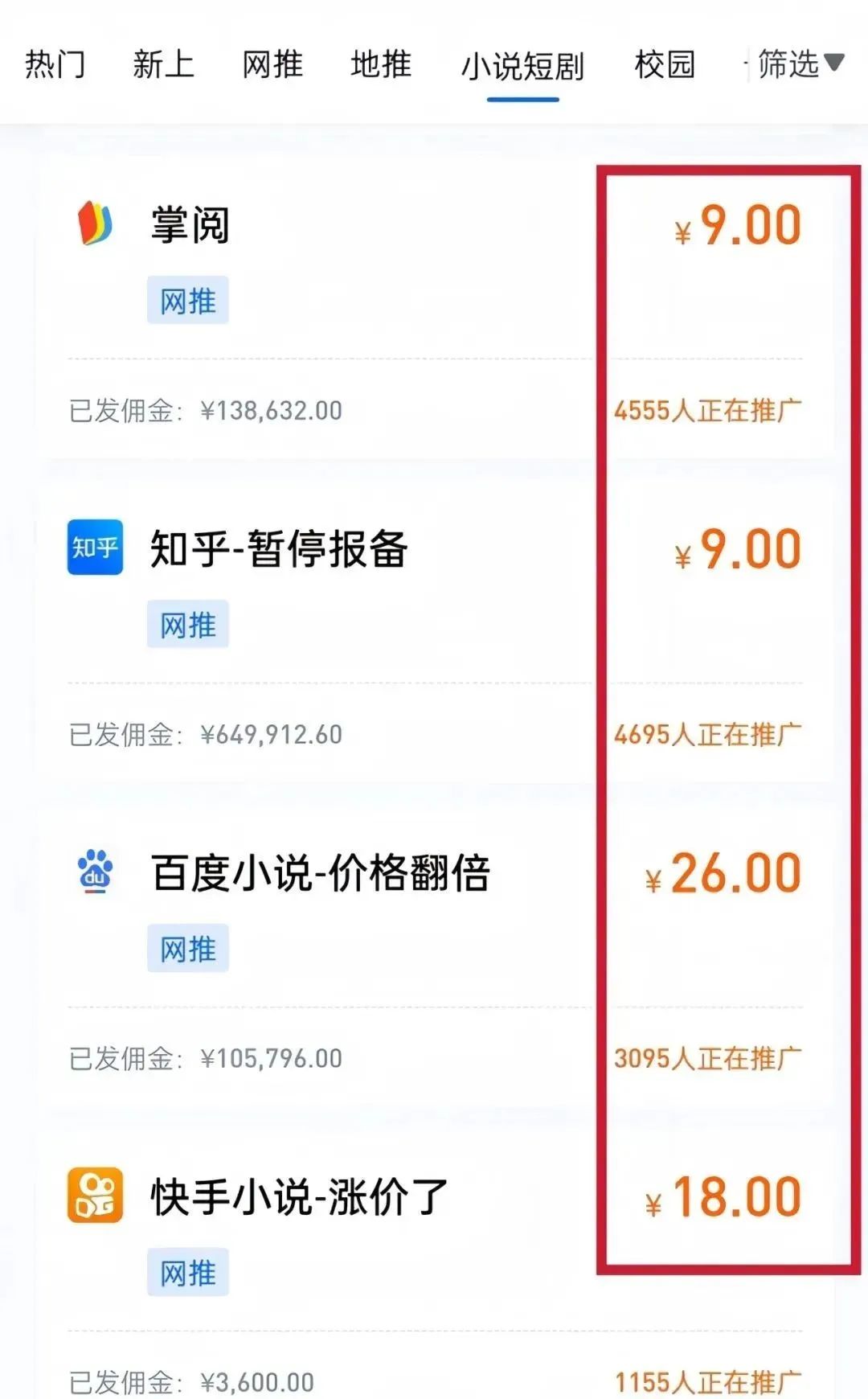Switch to the 新上 tab
Screen dimensions: 868x1399
[x=163, y=64]
